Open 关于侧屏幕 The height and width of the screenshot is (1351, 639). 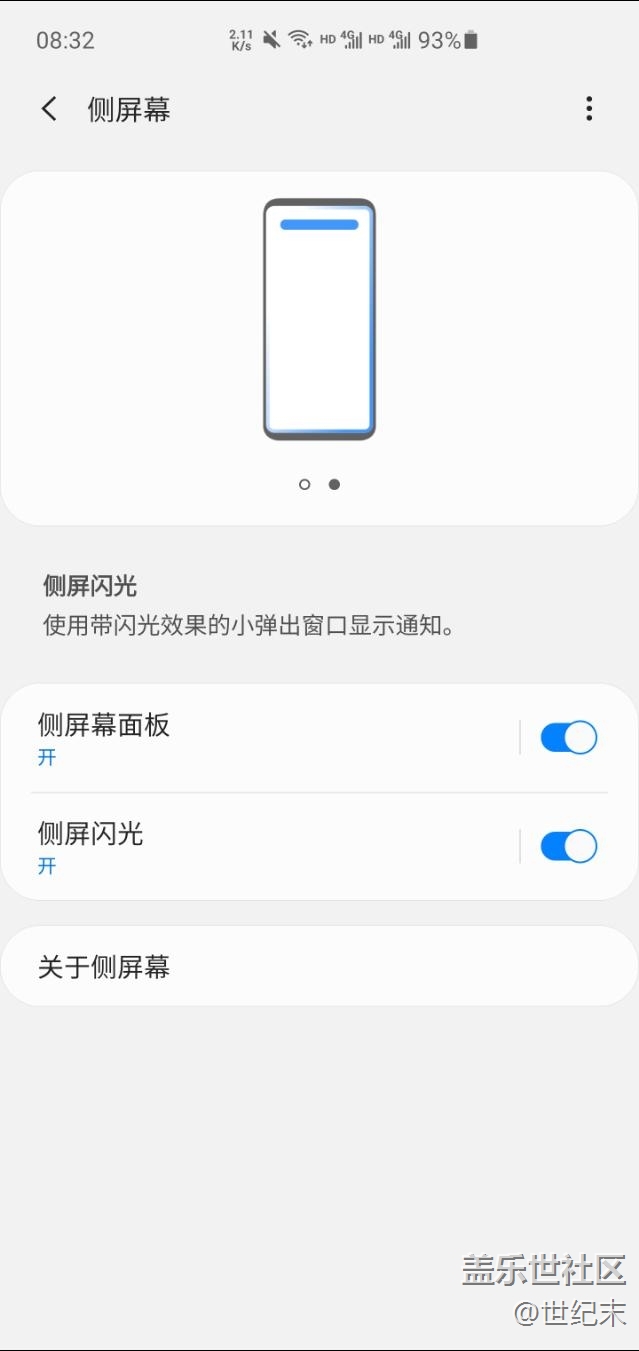pos(319,967)
